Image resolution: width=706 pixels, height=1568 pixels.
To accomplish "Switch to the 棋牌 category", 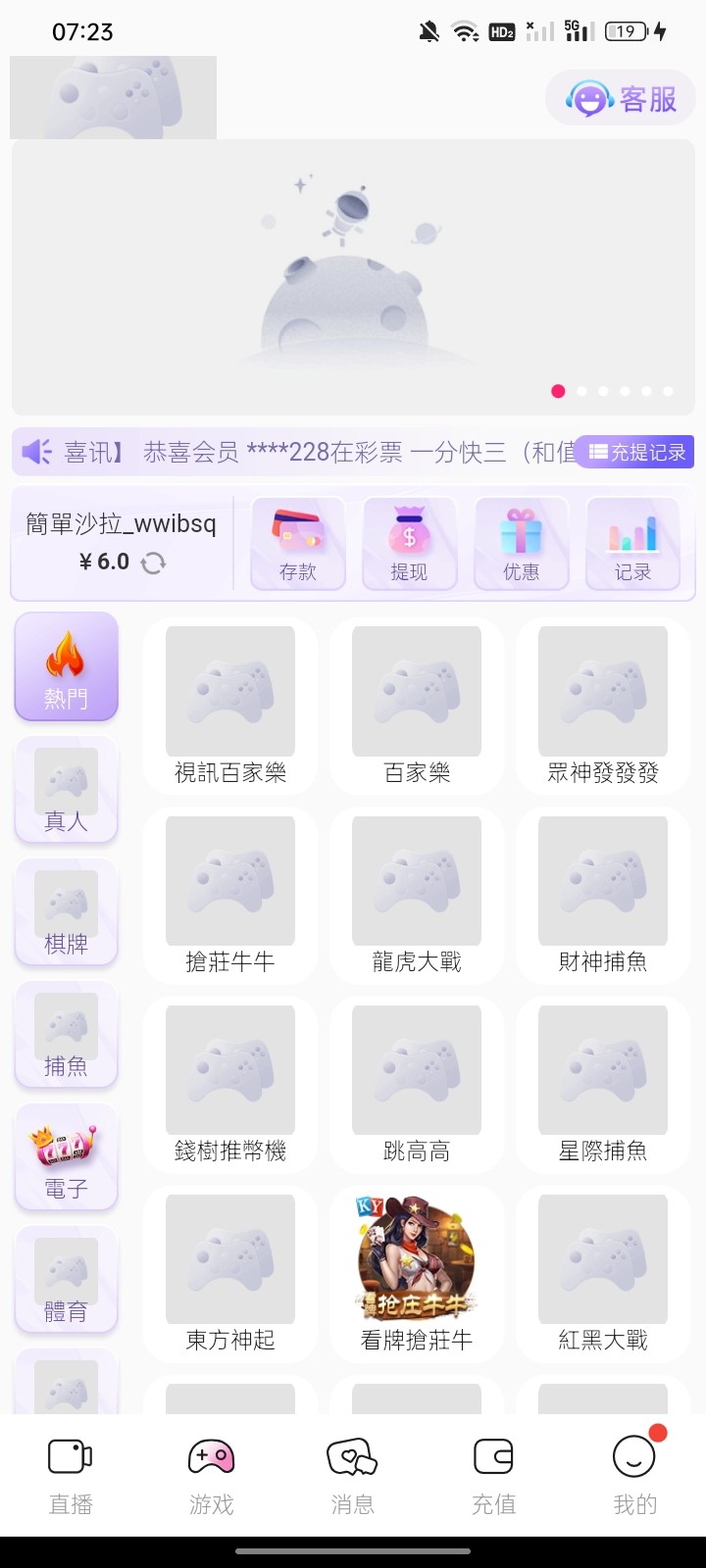I will (66, 912).
